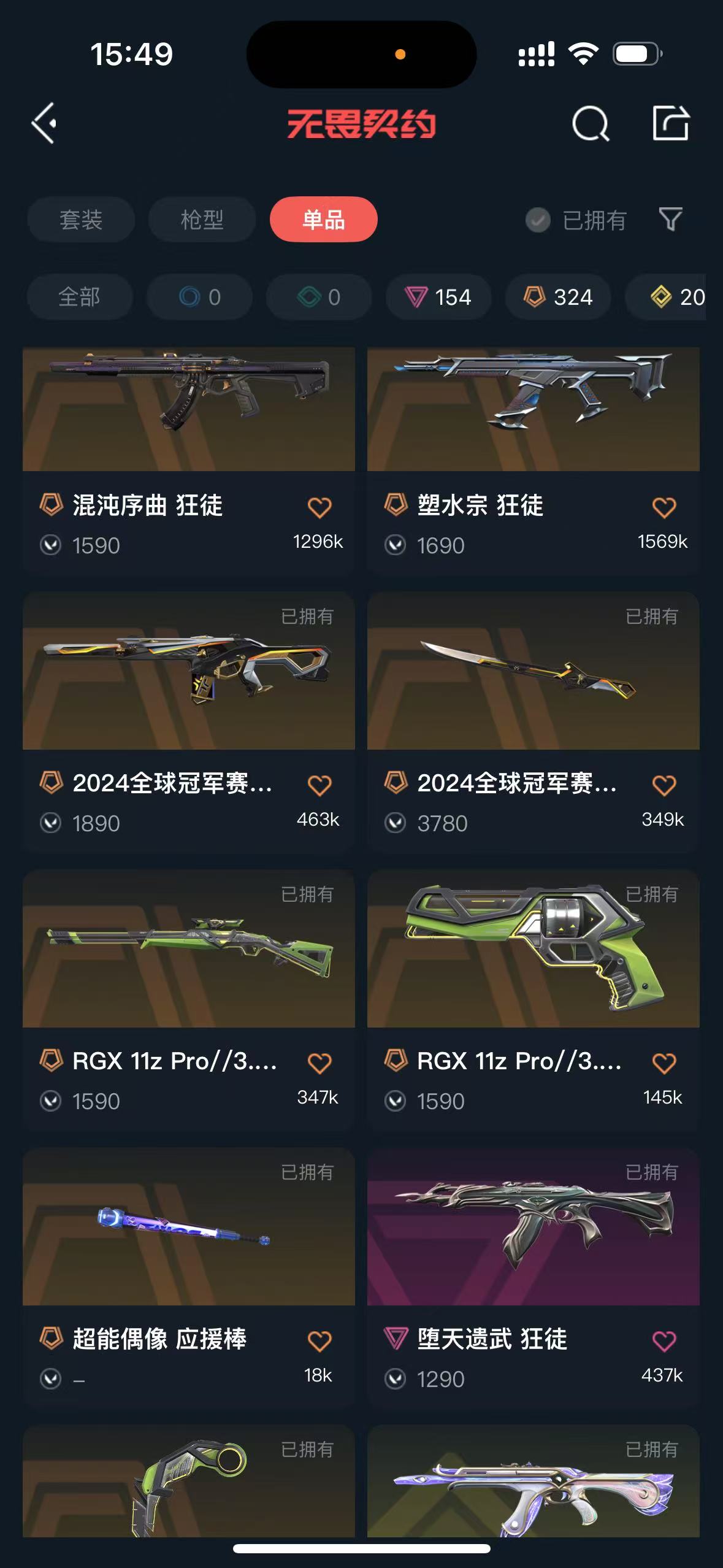
Task: Like the RGX 11z Pro item with 145k
Action: point(664,1063)
